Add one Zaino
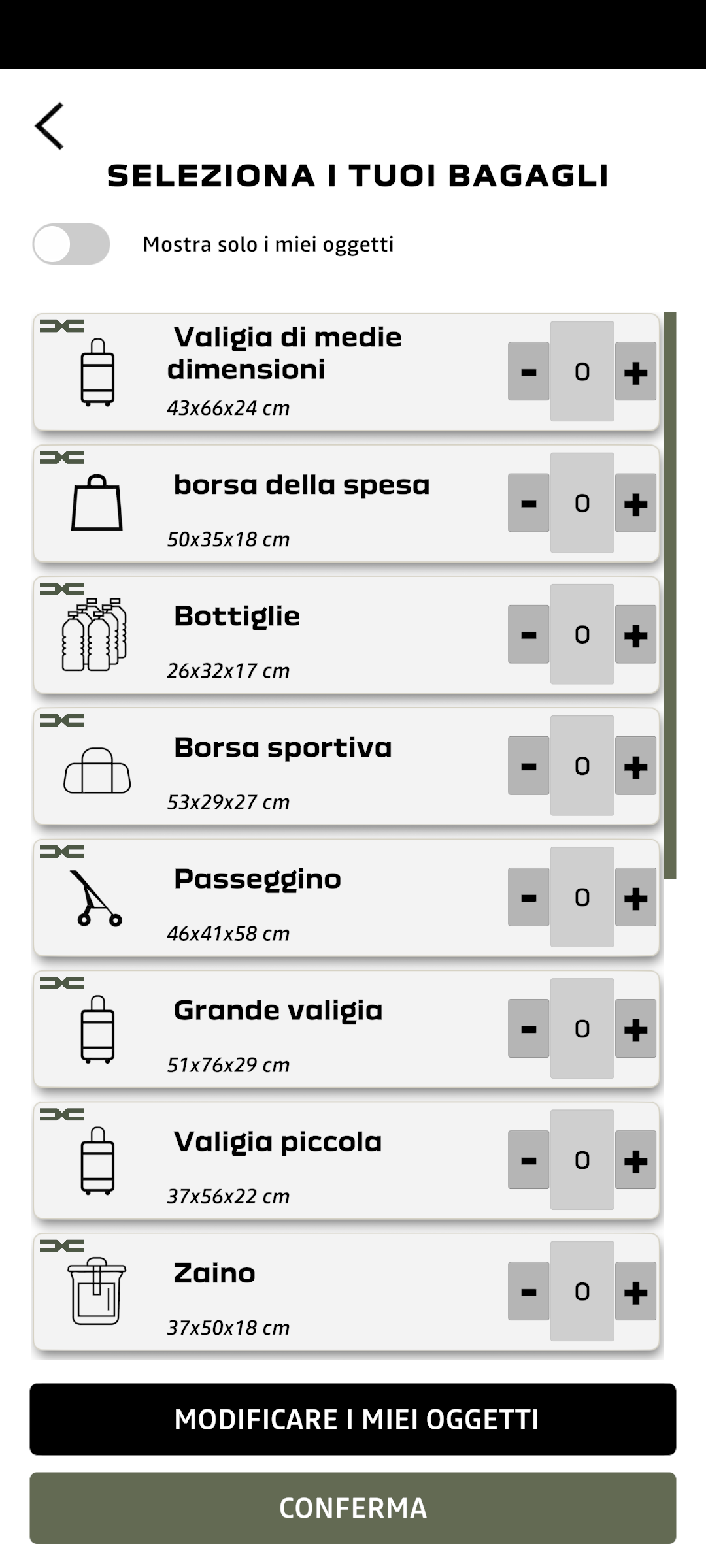Screen dimensions: 706x1568 [x=635, y=1290]
